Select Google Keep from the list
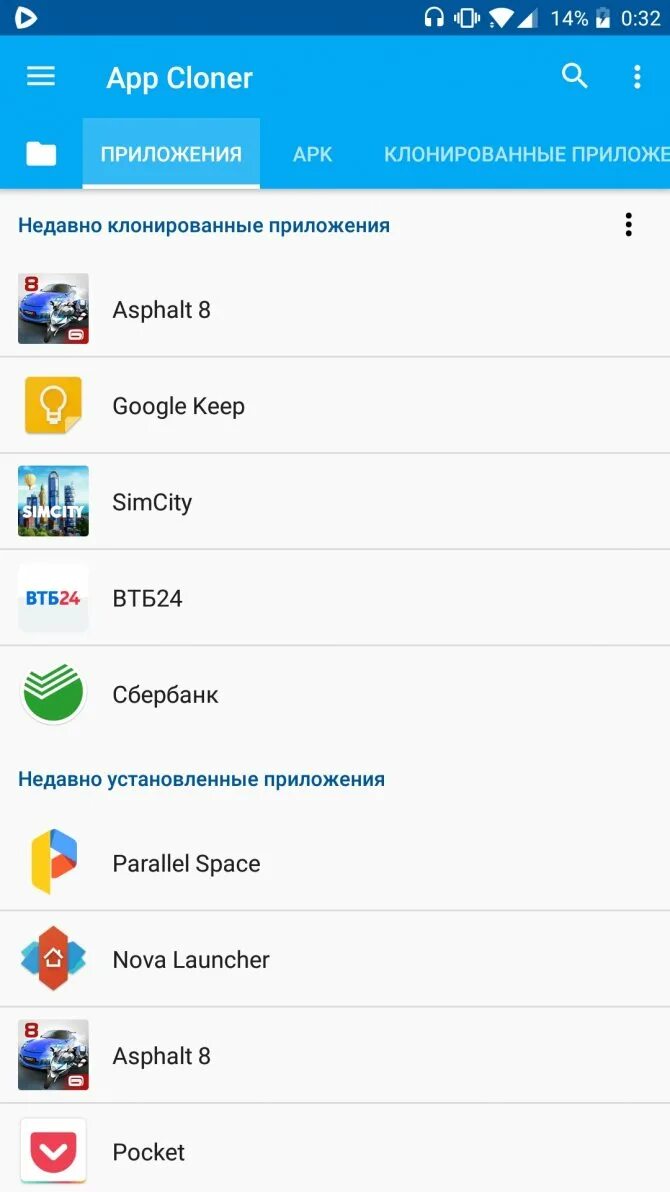Viewport: 670px width, 1192px height. (x=335, y=405)
